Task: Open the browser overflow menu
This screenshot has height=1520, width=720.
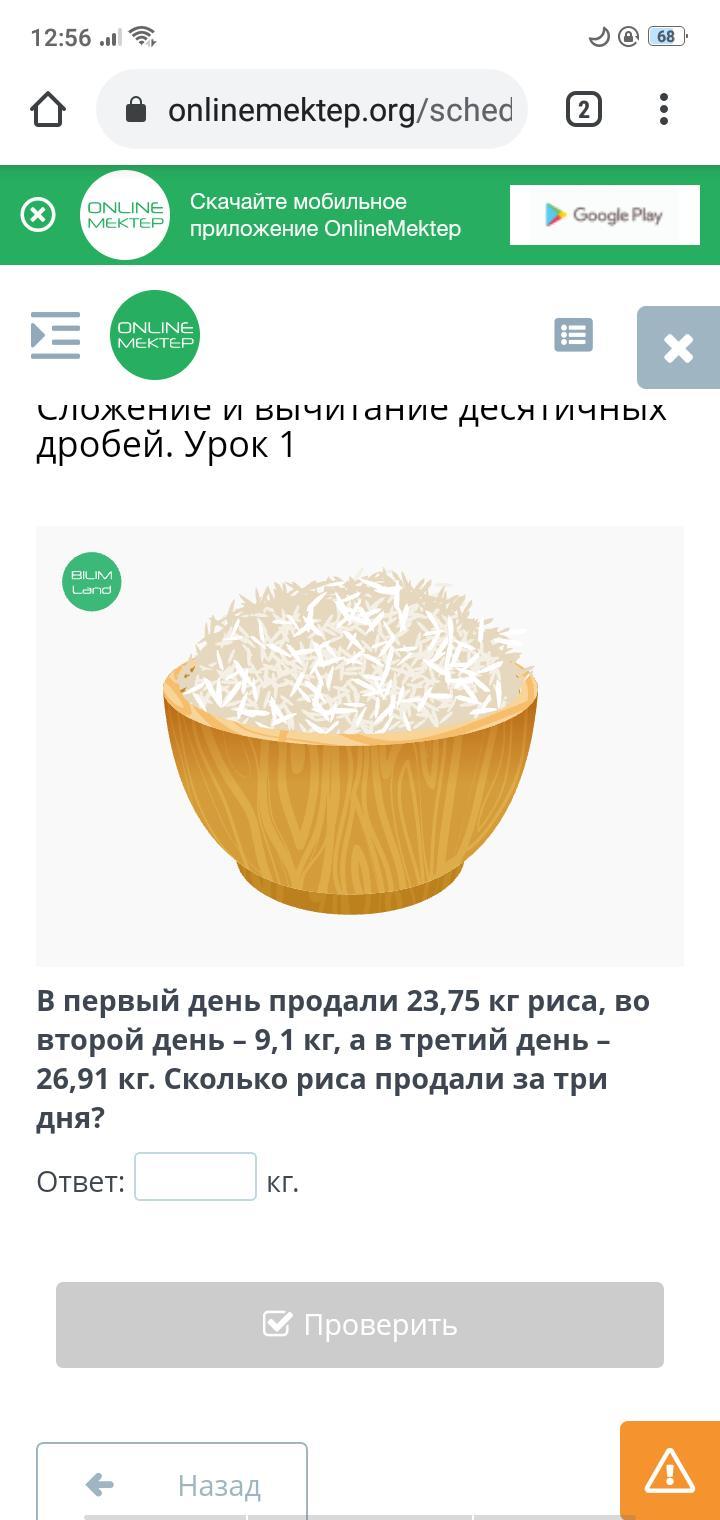Action: tap(664, 109)
